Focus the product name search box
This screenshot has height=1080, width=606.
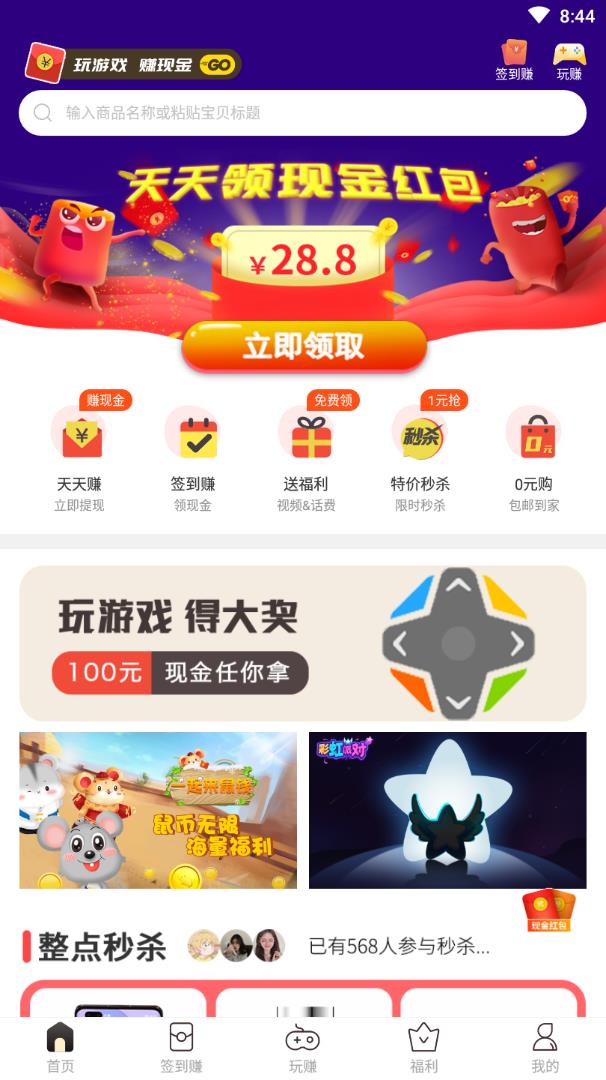(302, 113)
